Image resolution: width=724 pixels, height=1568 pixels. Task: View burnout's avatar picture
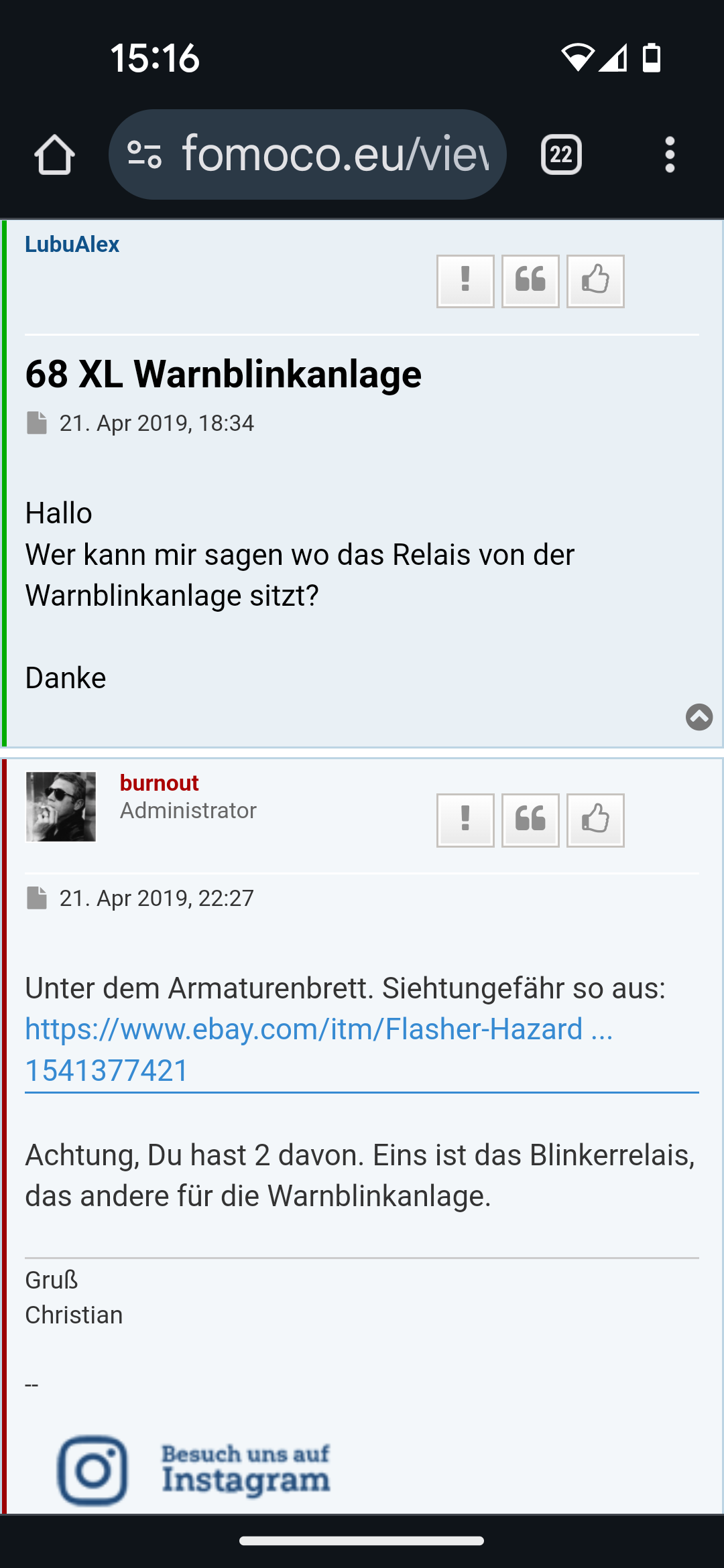[x=61, y=807]
